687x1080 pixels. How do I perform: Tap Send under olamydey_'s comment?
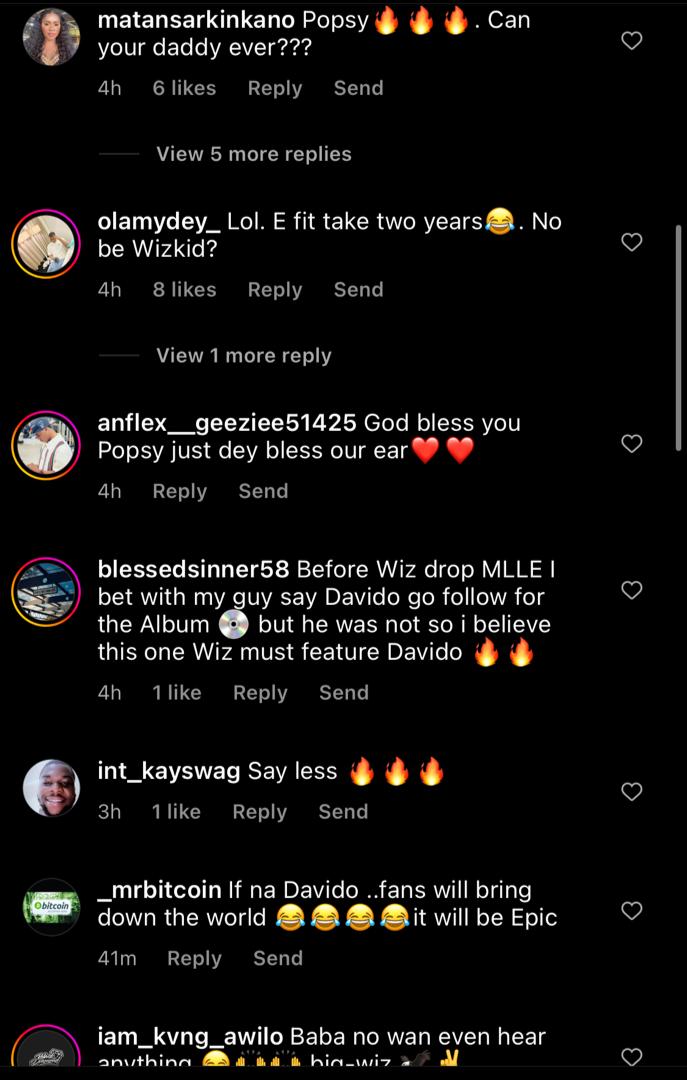point(358,289)
